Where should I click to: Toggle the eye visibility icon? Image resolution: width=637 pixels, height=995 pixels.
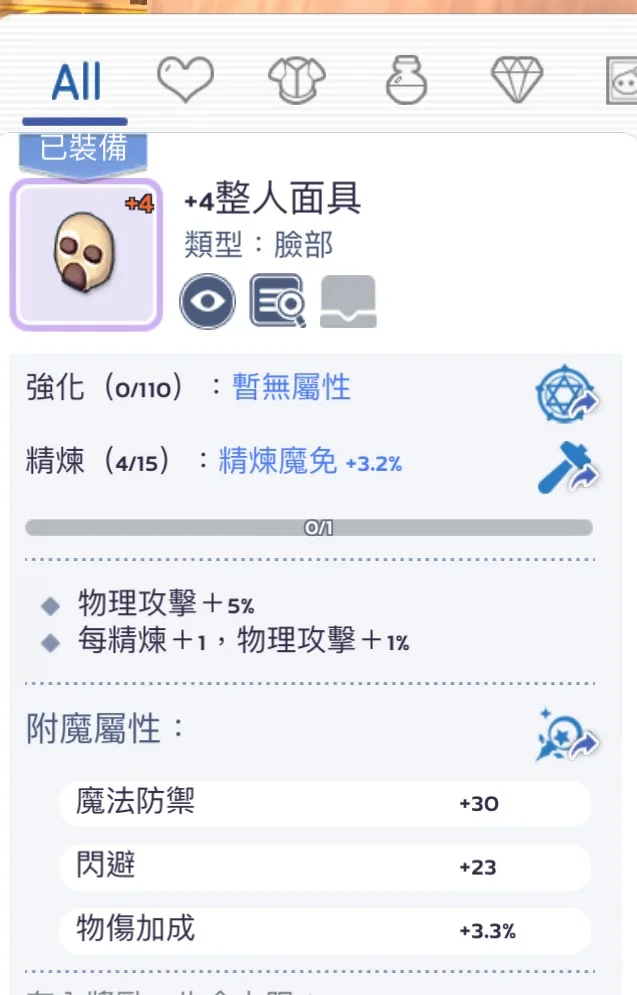click(x=207, y=302)
